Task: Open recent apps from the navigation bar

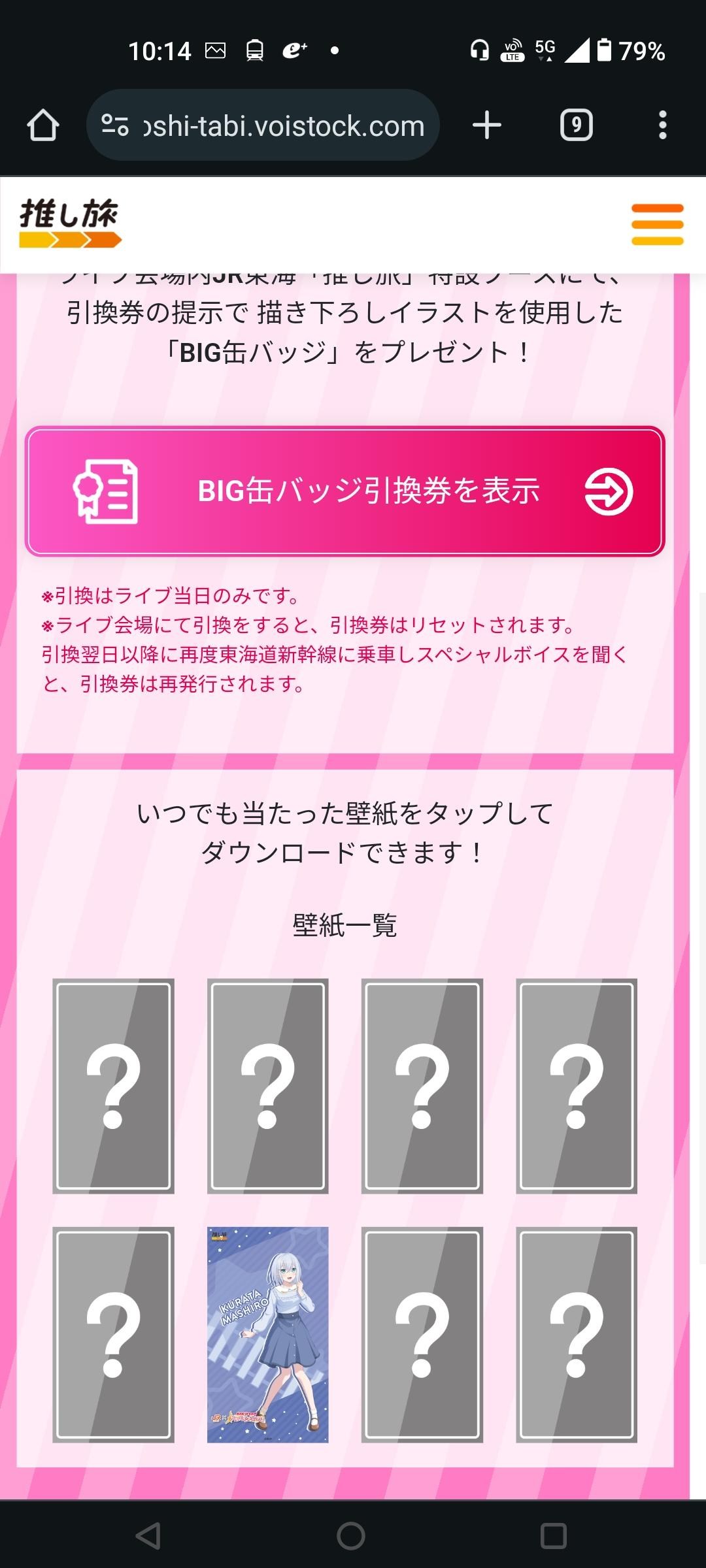Action: pos(553,1535)
